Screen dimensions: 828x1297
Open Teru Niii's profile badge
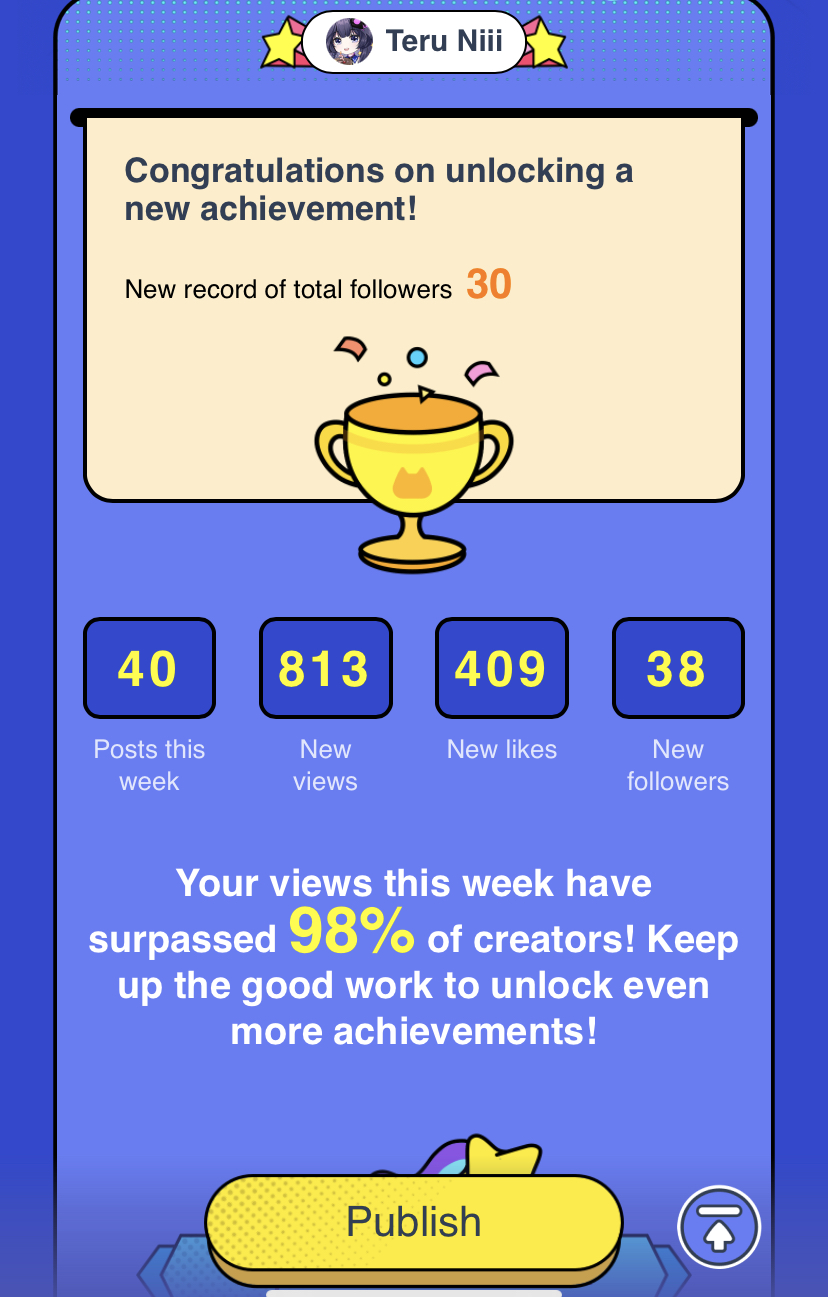(x=414, y=42)
